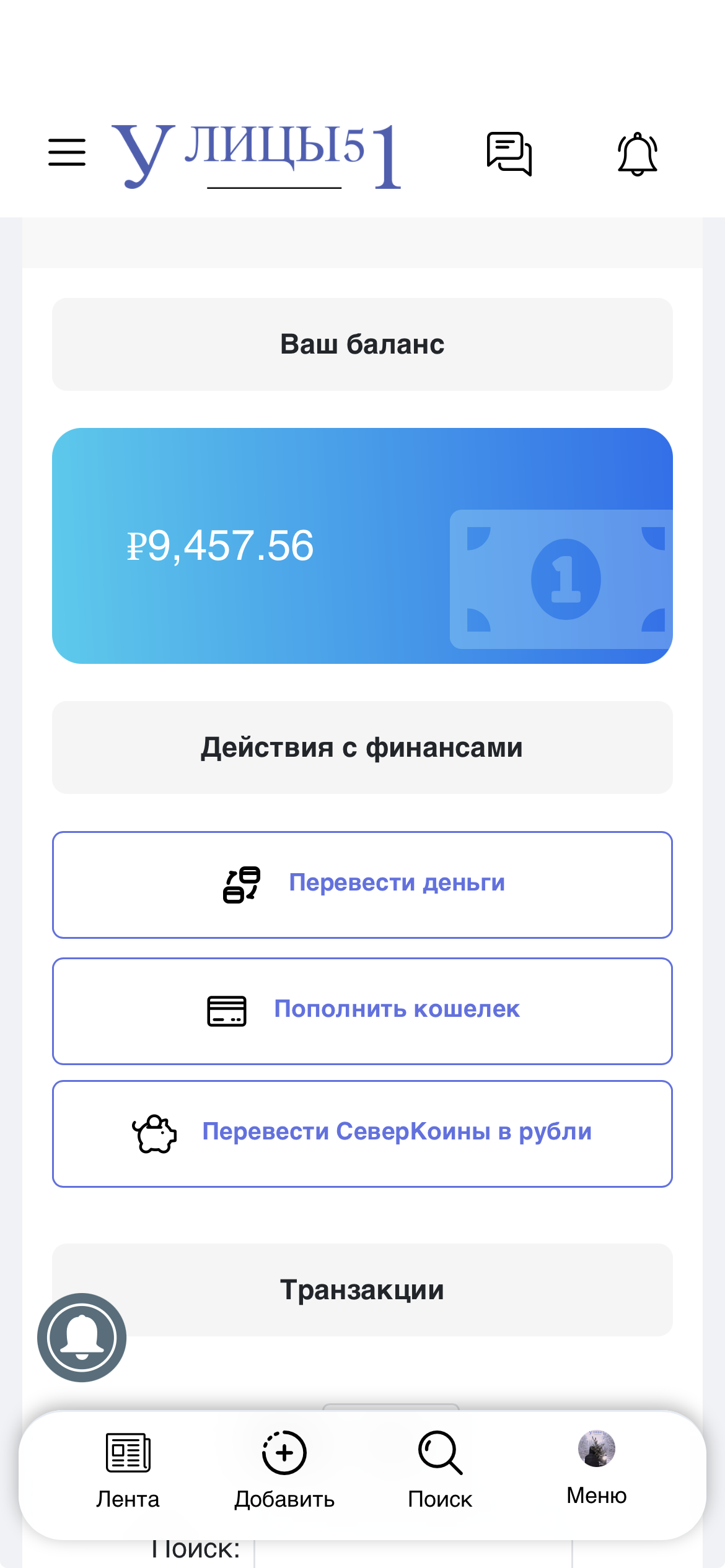Choose Пополнить кошелек
Viewport: 725px width, 1568px height.
tap(362, 1011)
